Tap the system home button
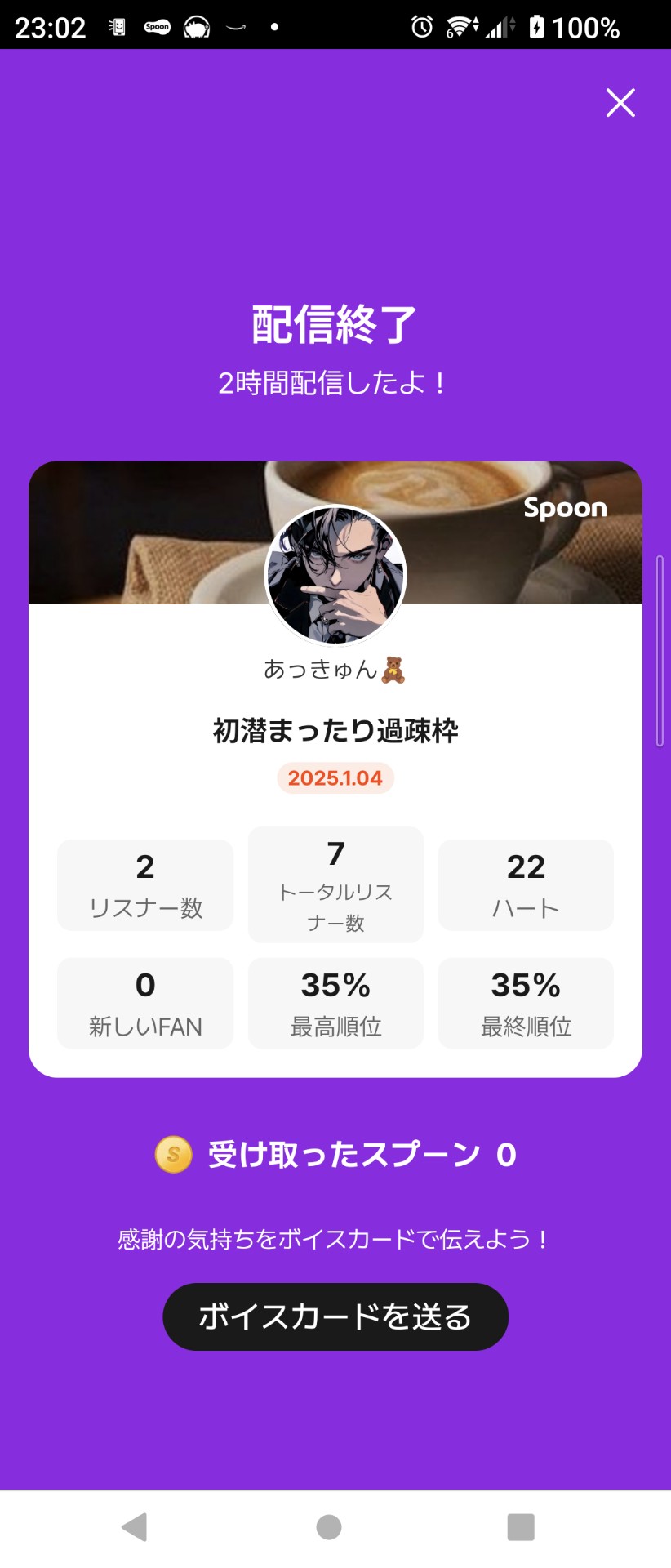The image size is (671, 1568). pos(329,1526)
